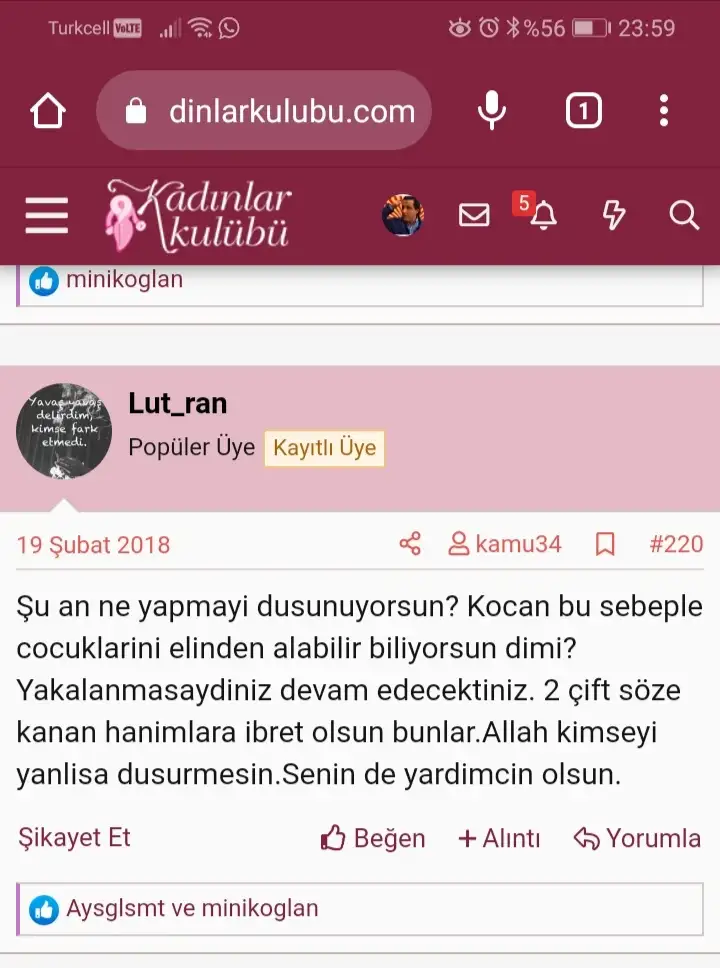Open the Kadınlar Kulübü logo homepage link
The height and width of the screenshot is (968, 720).
tap(198, 215)
